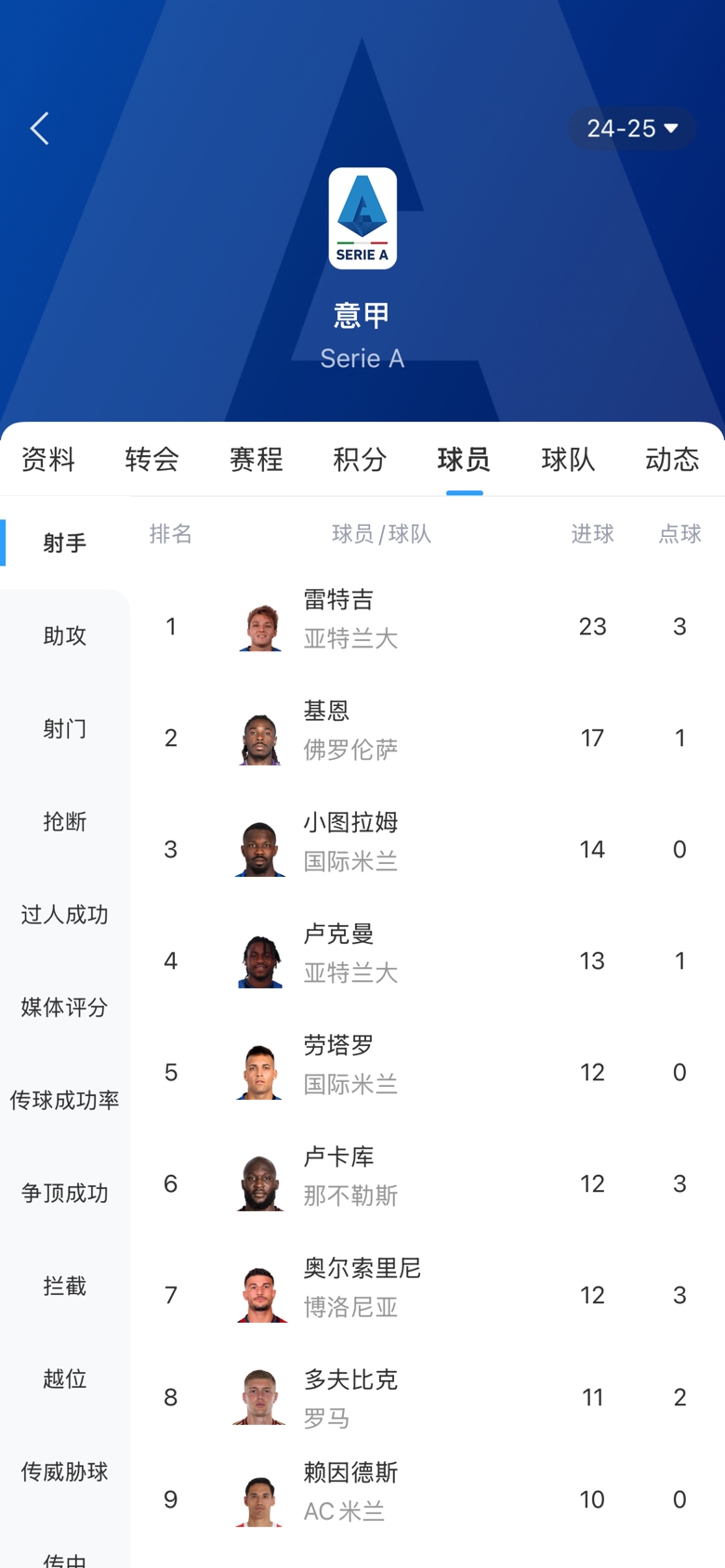Select the 助攻 ranking category

tap(65, 635)
